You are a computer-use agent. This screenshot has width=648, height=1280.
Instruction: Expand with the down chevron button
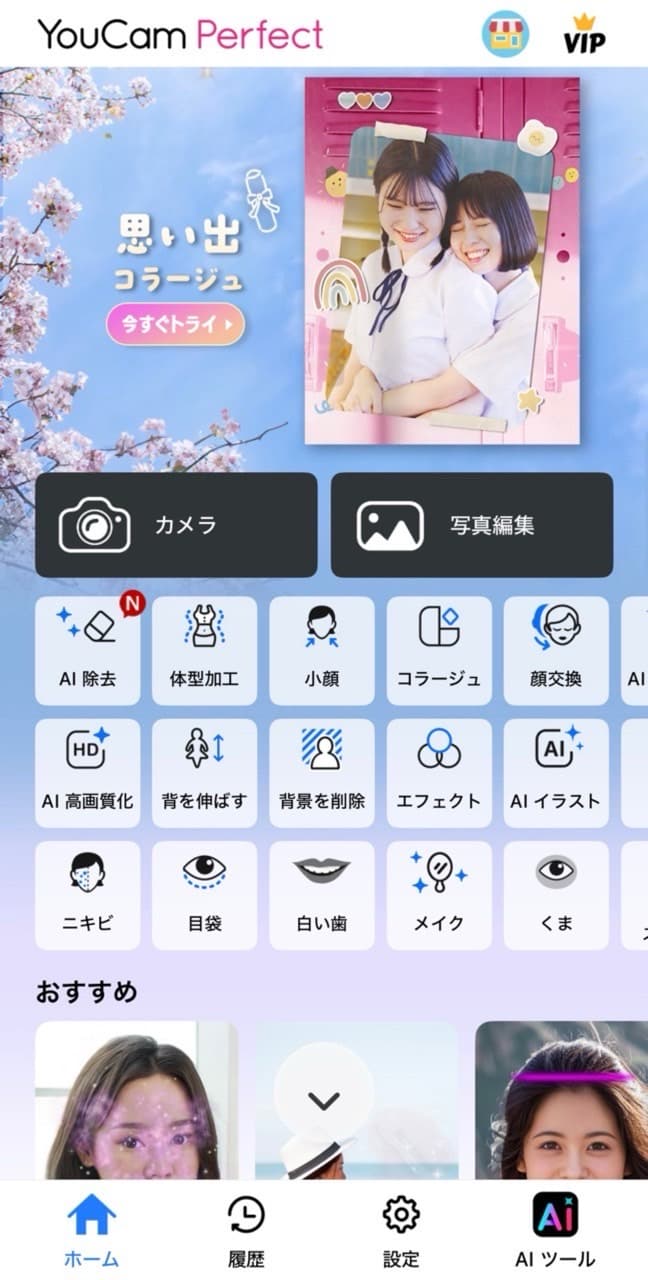[x=323, y=1101]
